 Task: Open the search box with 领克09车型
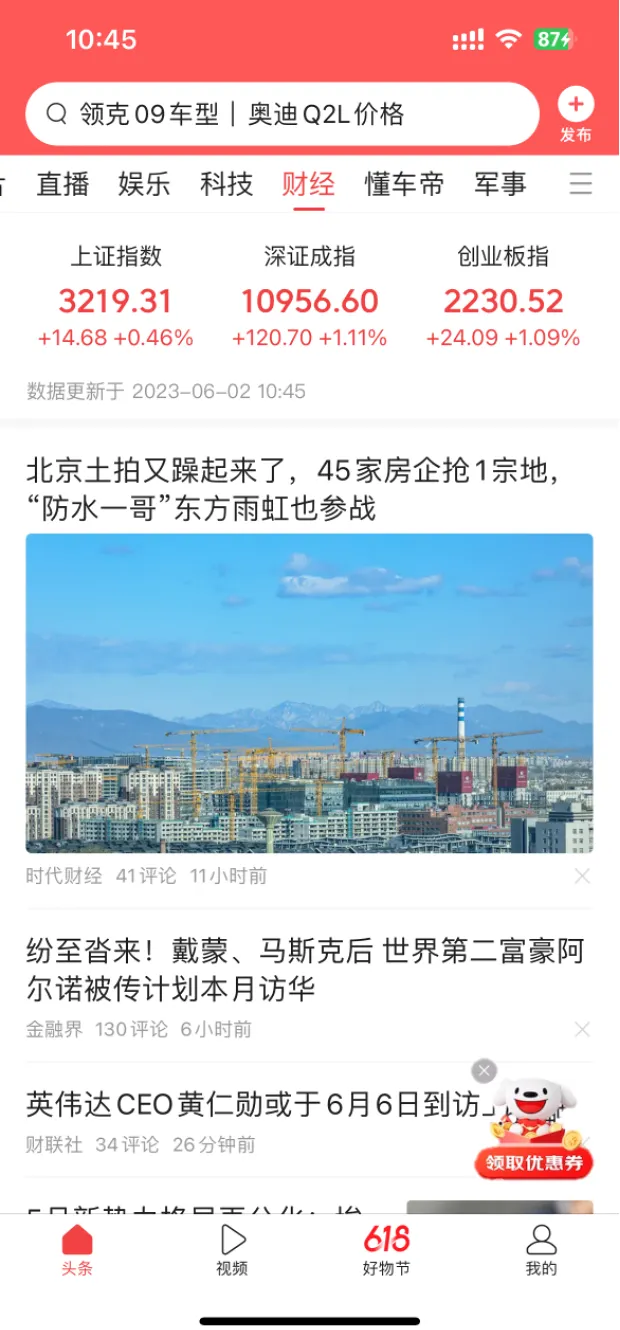click(x=280, y=114)
